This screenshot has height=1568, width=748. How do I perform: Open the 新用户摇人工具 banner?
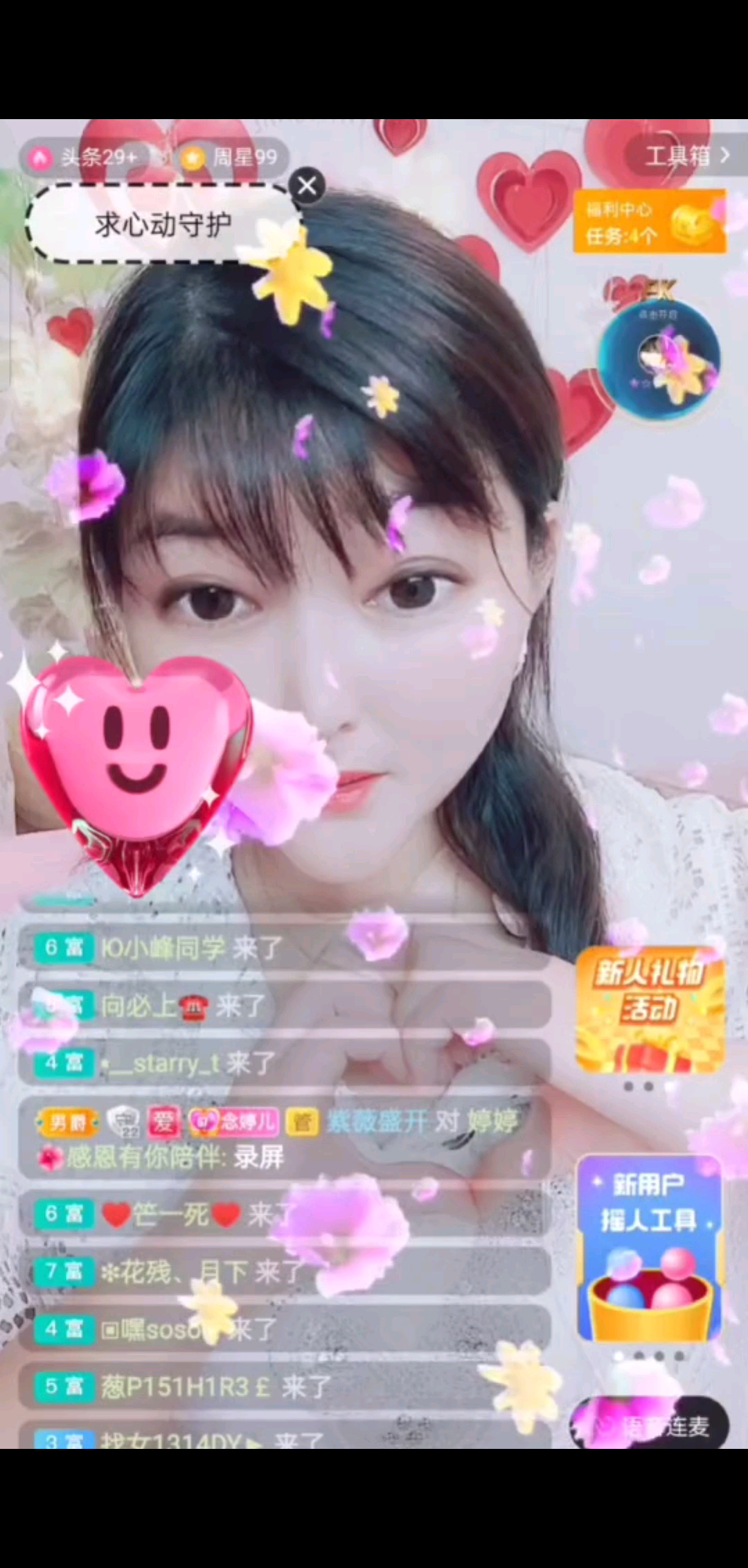(x=649, y=1247)
